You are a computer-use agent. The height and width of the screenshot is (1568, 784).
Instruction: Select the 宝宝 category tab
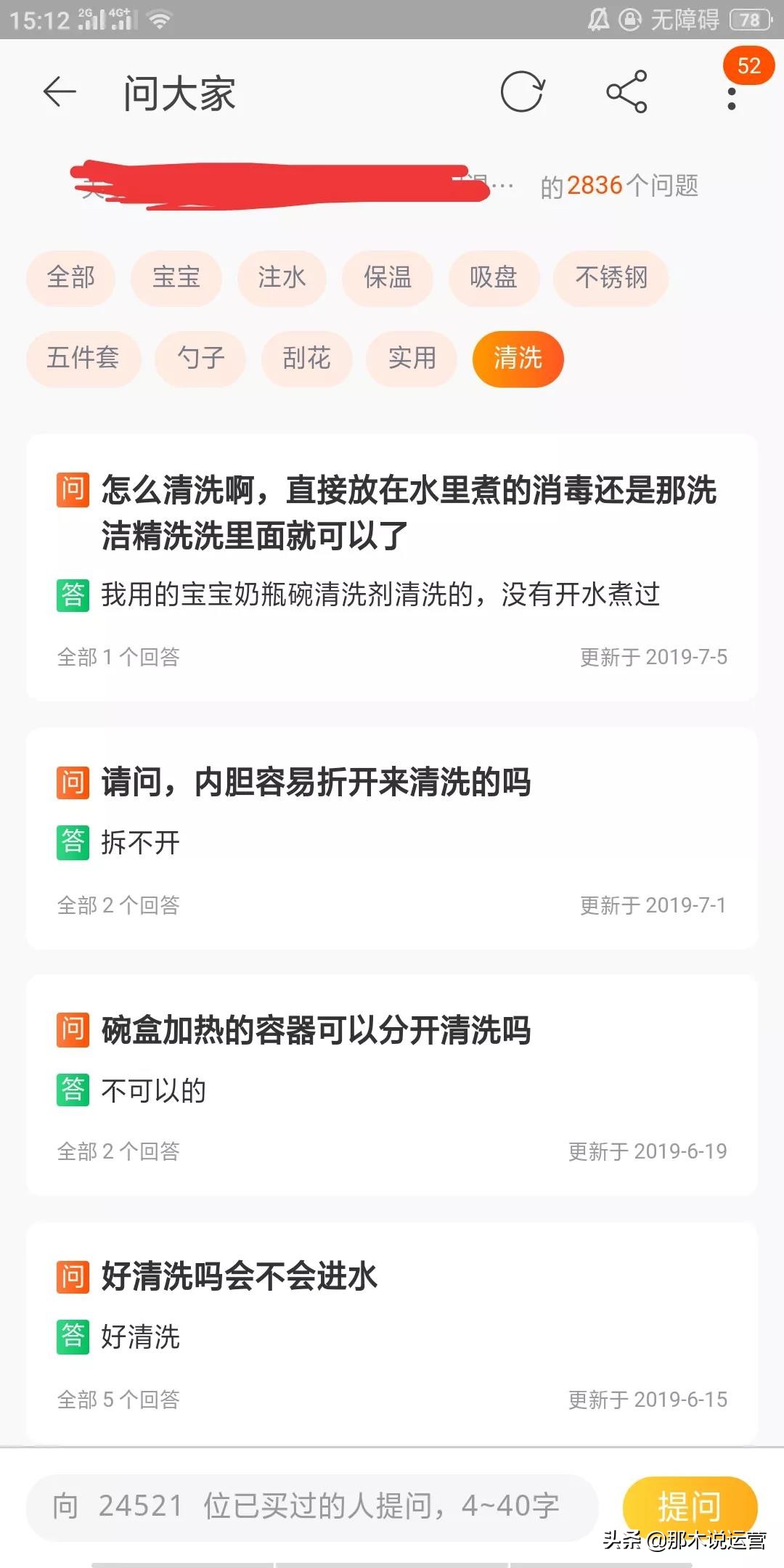(176, 278)
